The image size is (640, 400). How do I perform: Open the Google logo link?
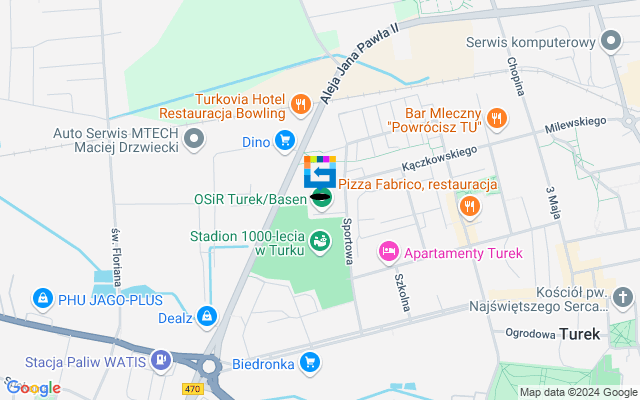tap(32, 388)
